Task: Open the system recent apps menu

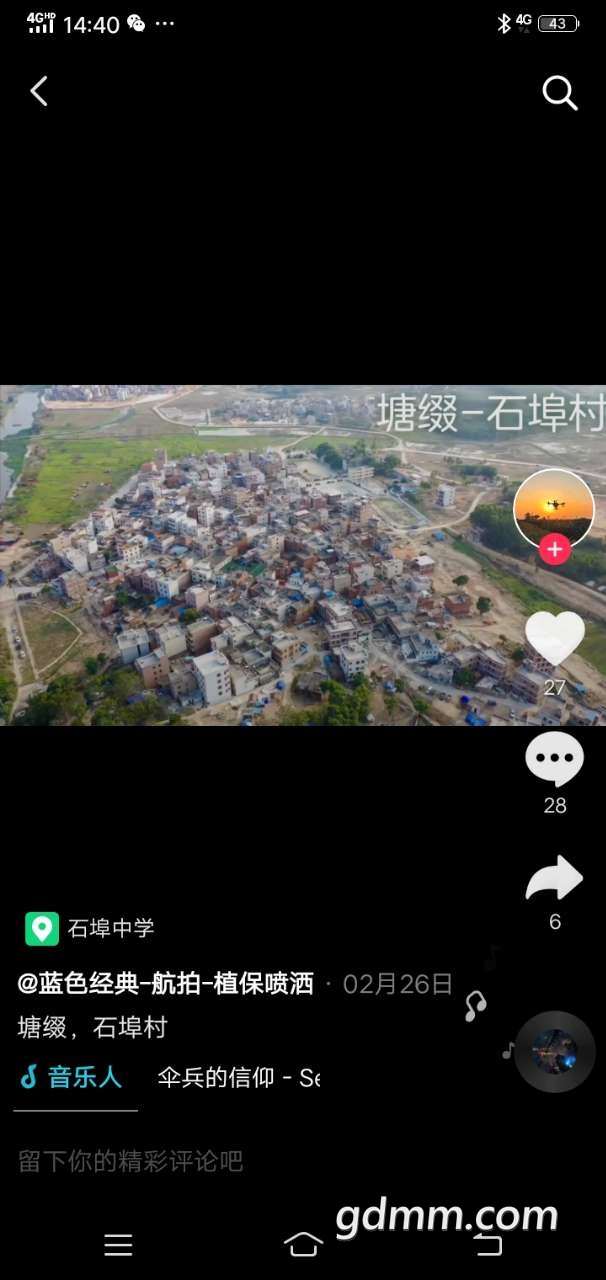Action: tap(118, 1244)
